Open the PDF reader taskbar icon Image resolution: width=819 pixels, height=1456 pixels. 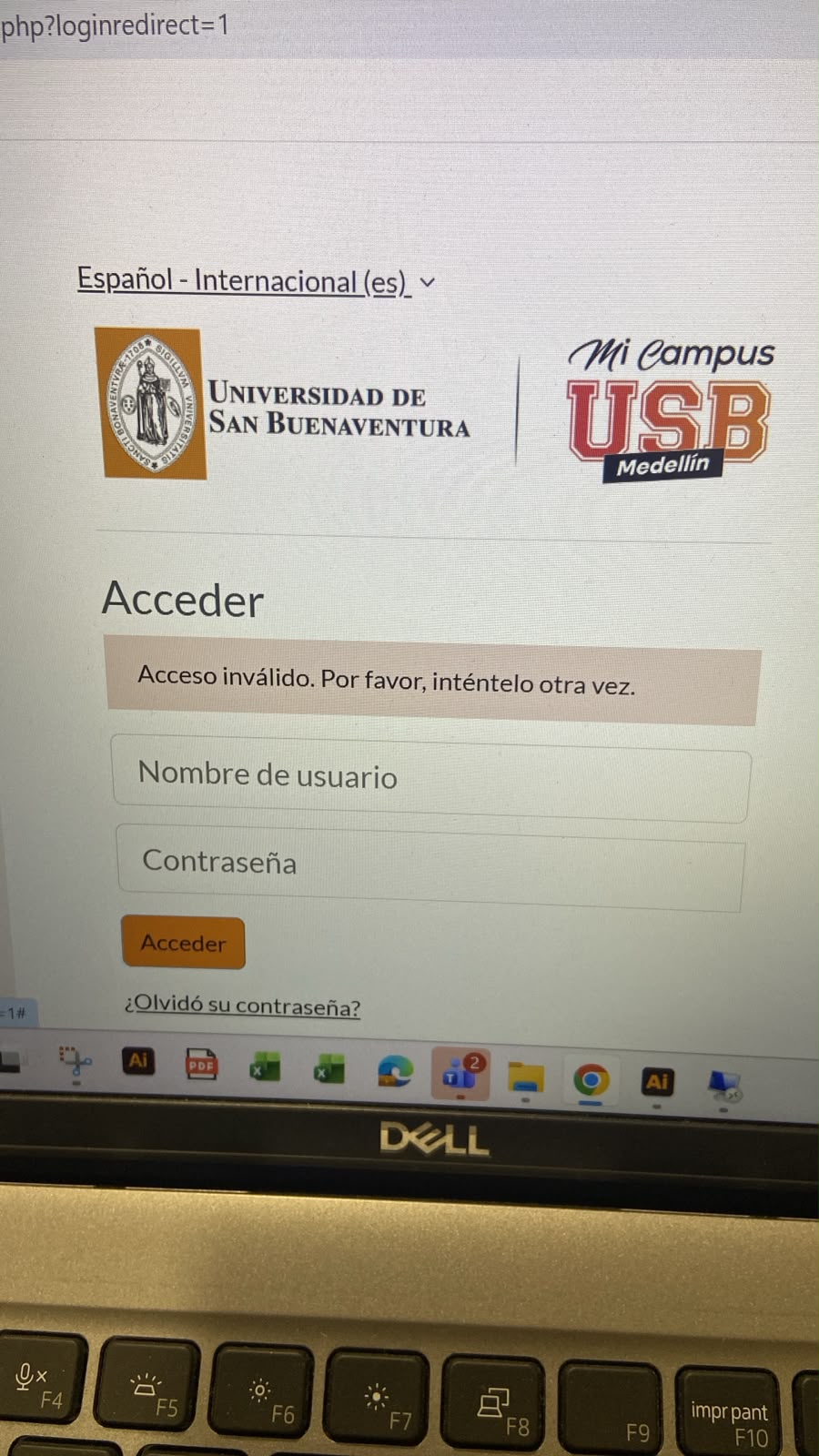201,1063
